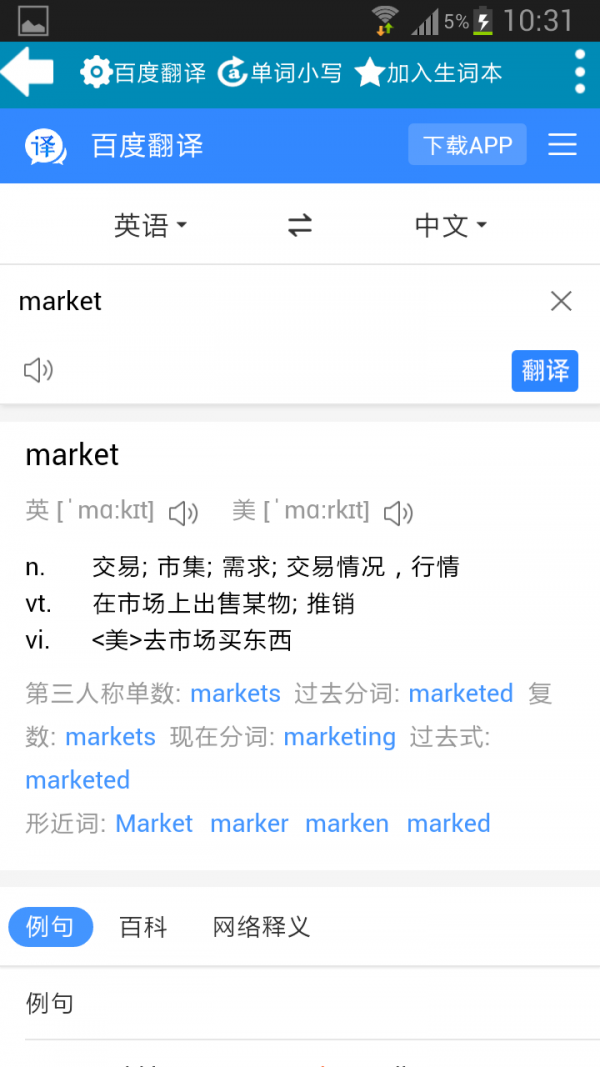Open the 百度翻译 settings toolbar option

143,72
